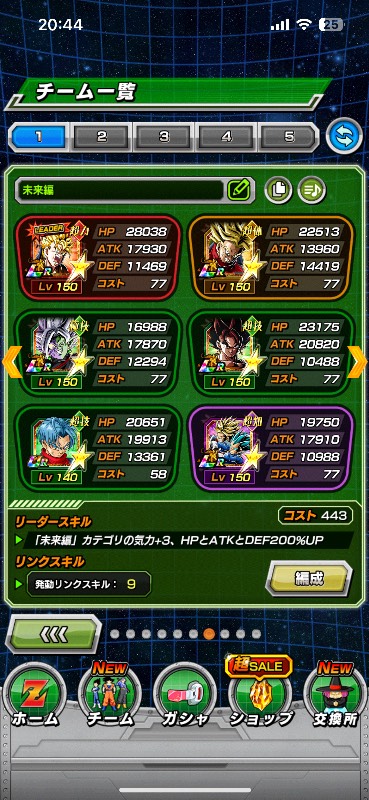Select team tab 5
Screen dimensions: 369x800
pos(289,137)
